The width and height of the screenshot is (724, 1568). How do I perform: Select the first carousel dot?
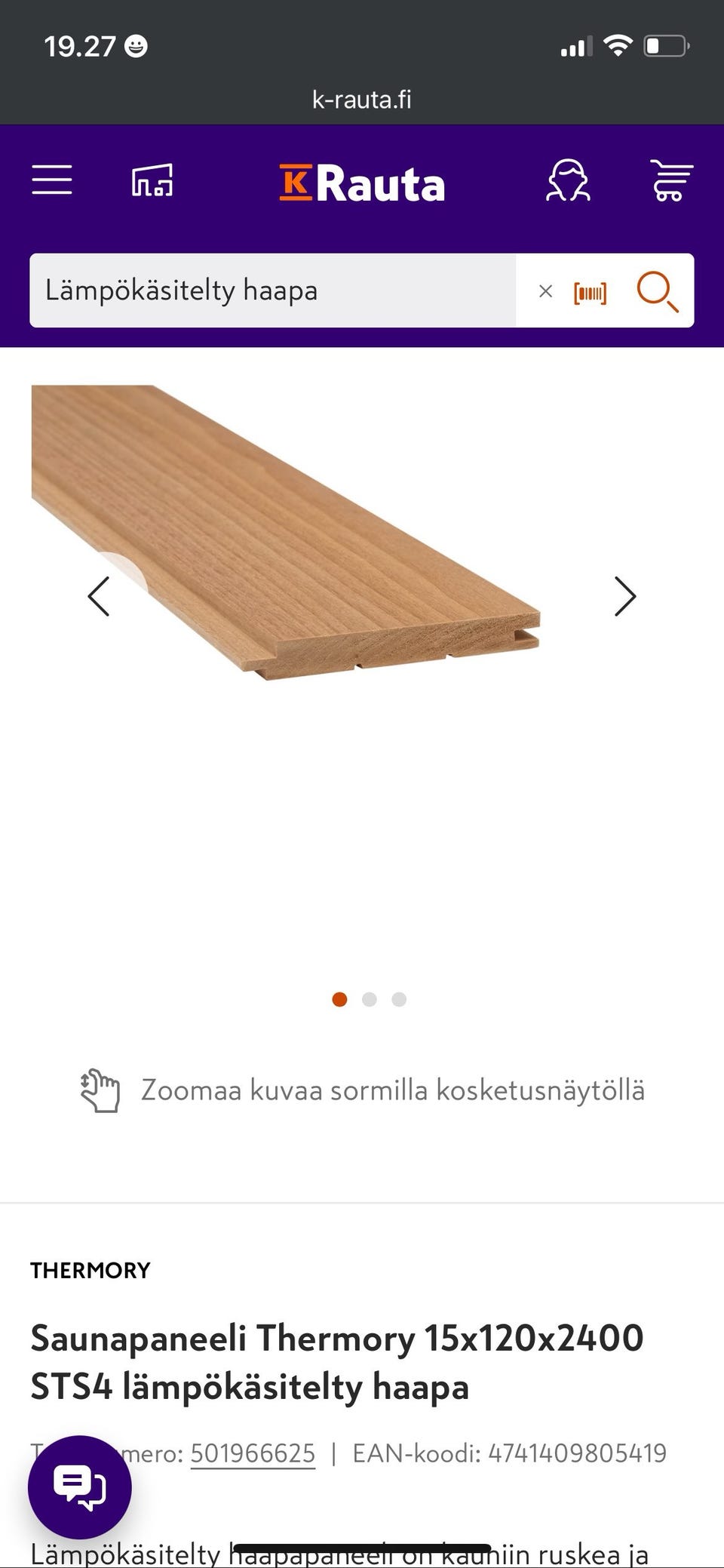coord(339,999)
